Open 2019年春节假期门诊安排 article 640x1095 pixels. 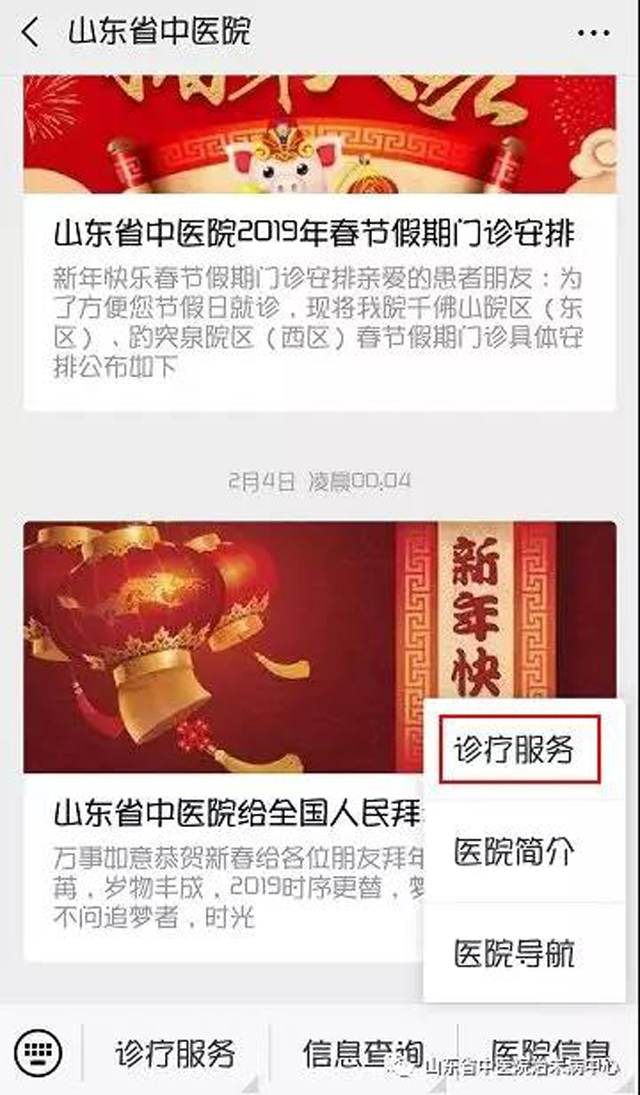314,236
